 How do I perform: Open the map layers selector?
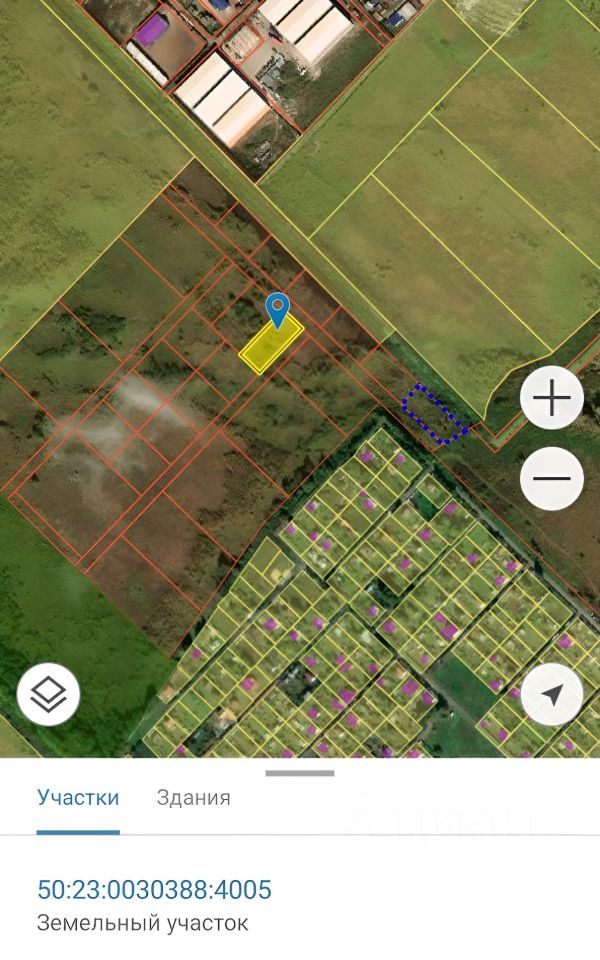[x=48, y=694]
